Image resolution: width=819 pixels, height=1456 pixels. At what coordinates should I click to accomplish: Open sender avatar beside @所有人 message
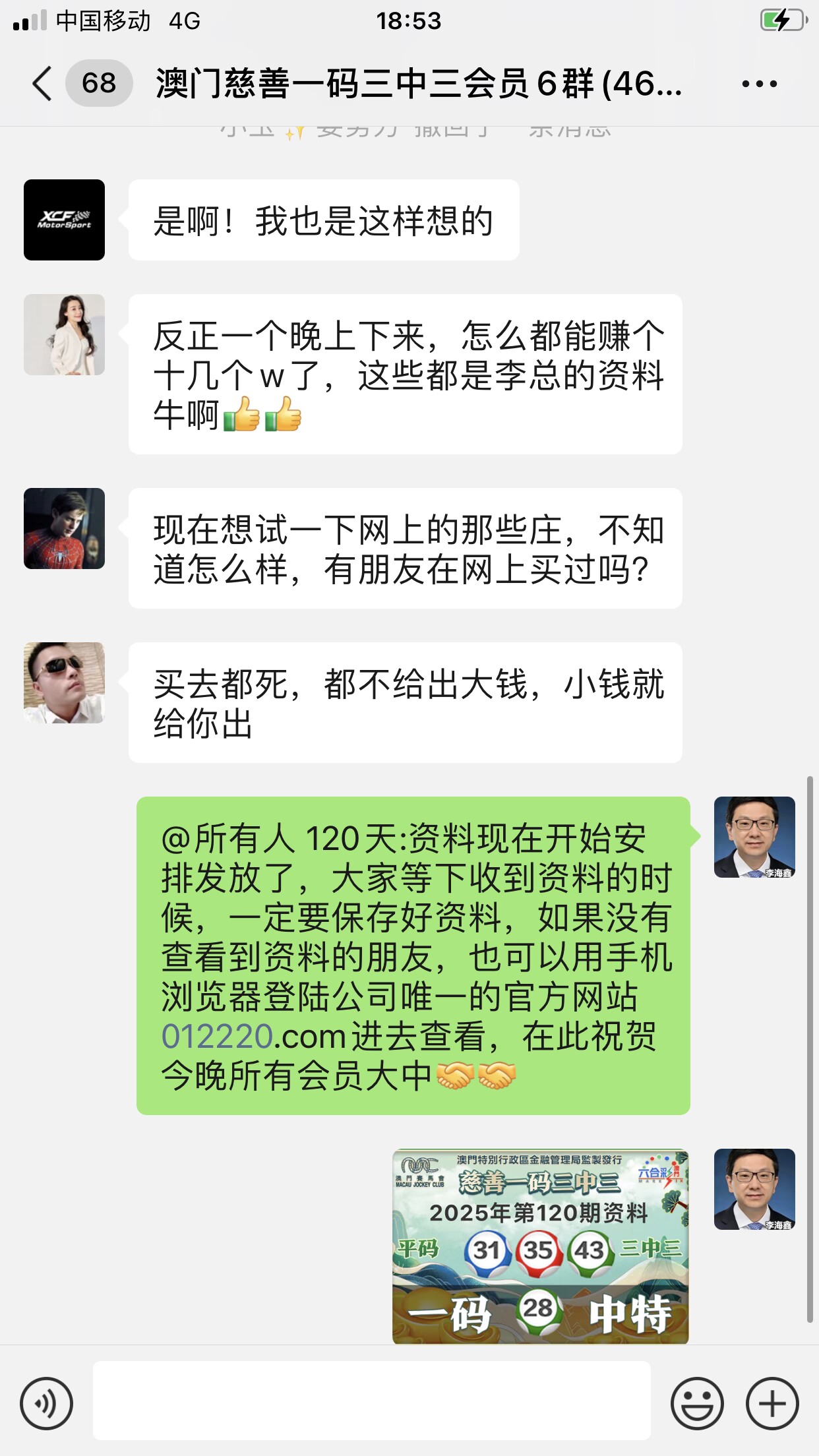[x=754, y=837]
